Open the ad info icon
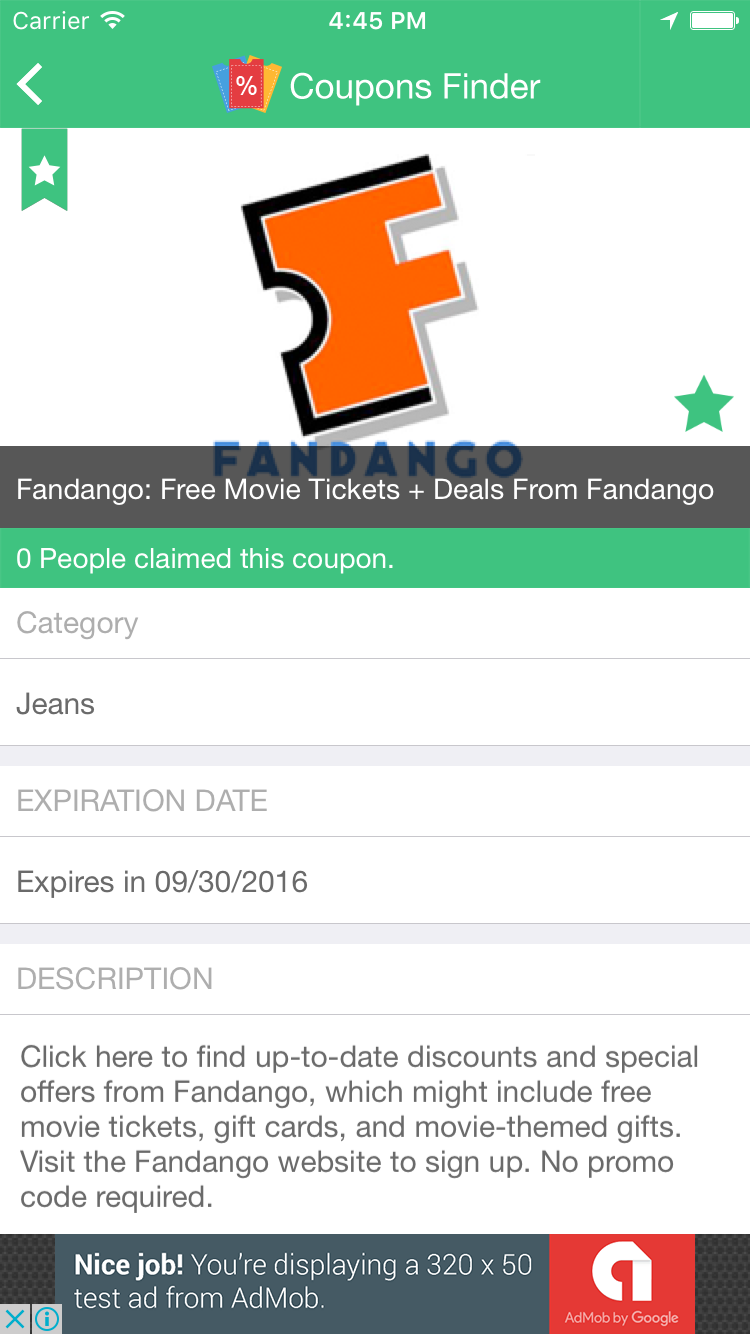The width and height of the screenshot is (750, 1334). [47, 1318]
